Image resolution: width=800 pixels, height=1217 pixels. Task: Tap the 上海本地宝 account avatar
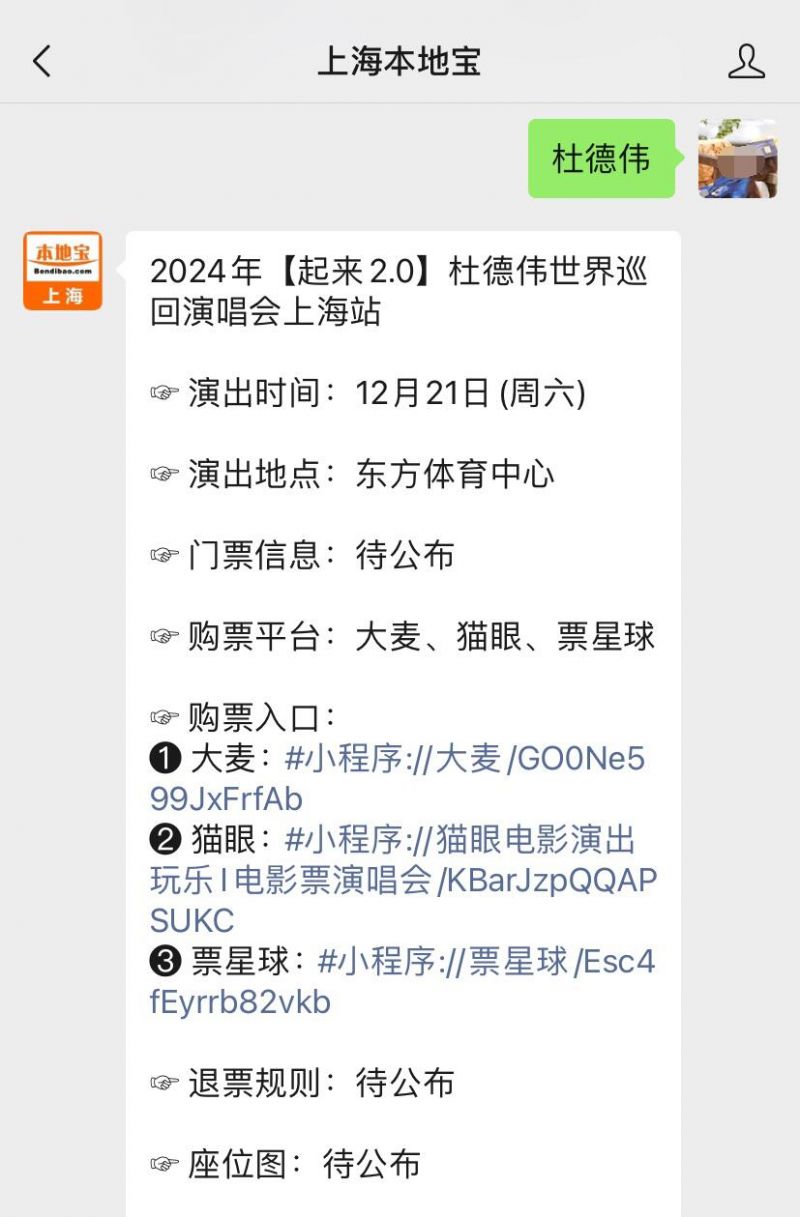click(62, 271)
